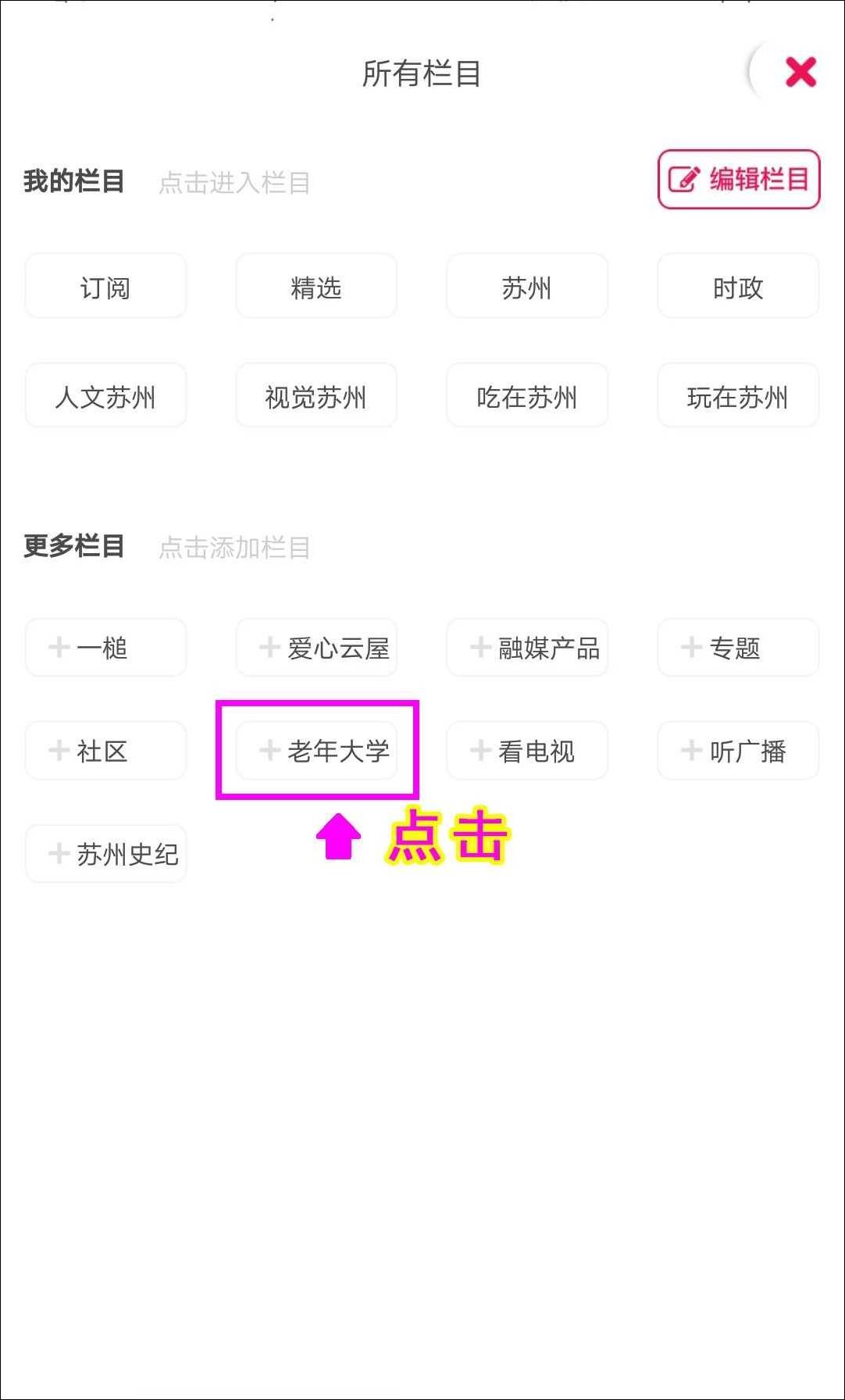Add the 看电视 column
This screenshot has height=1400, width=845.
527,751
